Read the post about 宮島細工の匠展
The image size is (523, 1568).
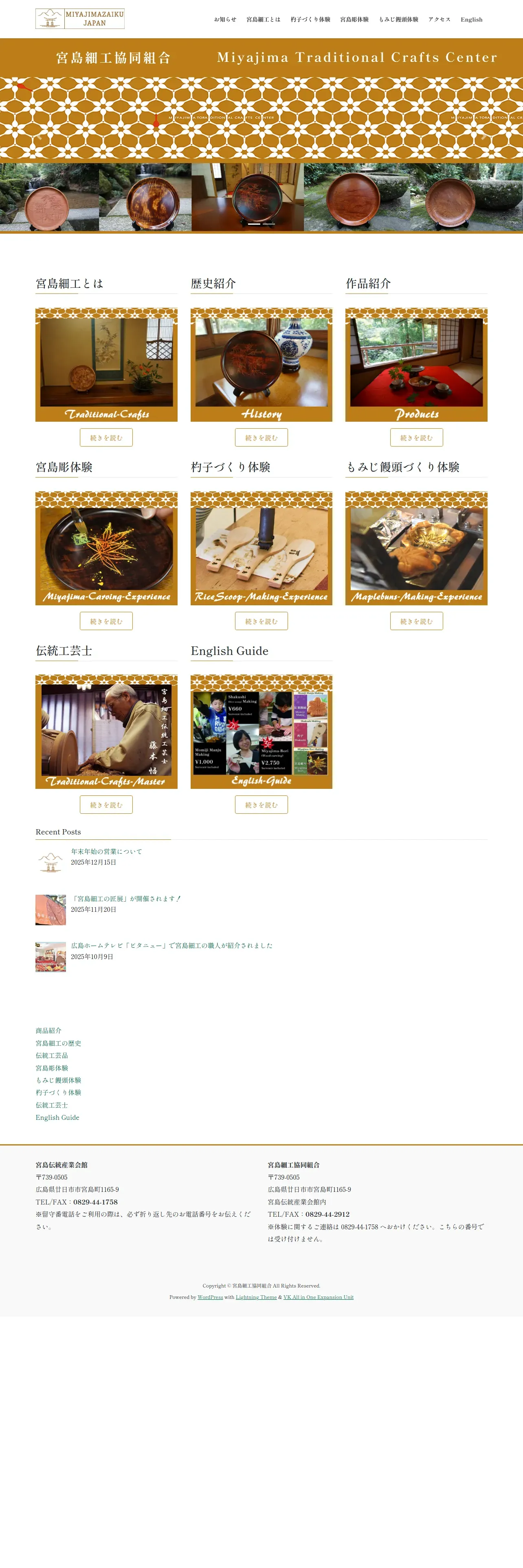click(125, 898)
